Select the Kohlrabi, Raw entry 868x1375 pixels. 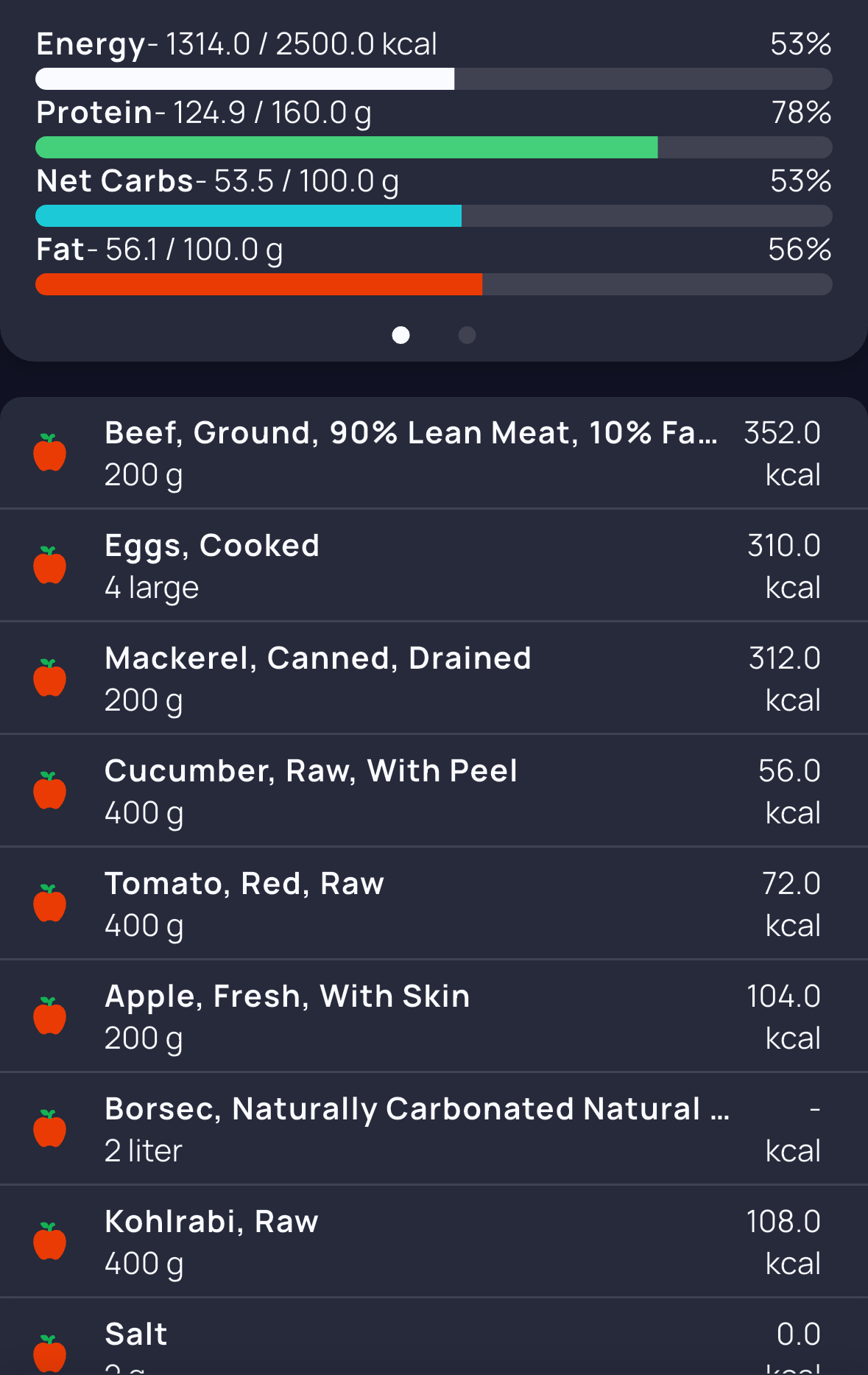pyautogui.click(x=411, y=1242)
